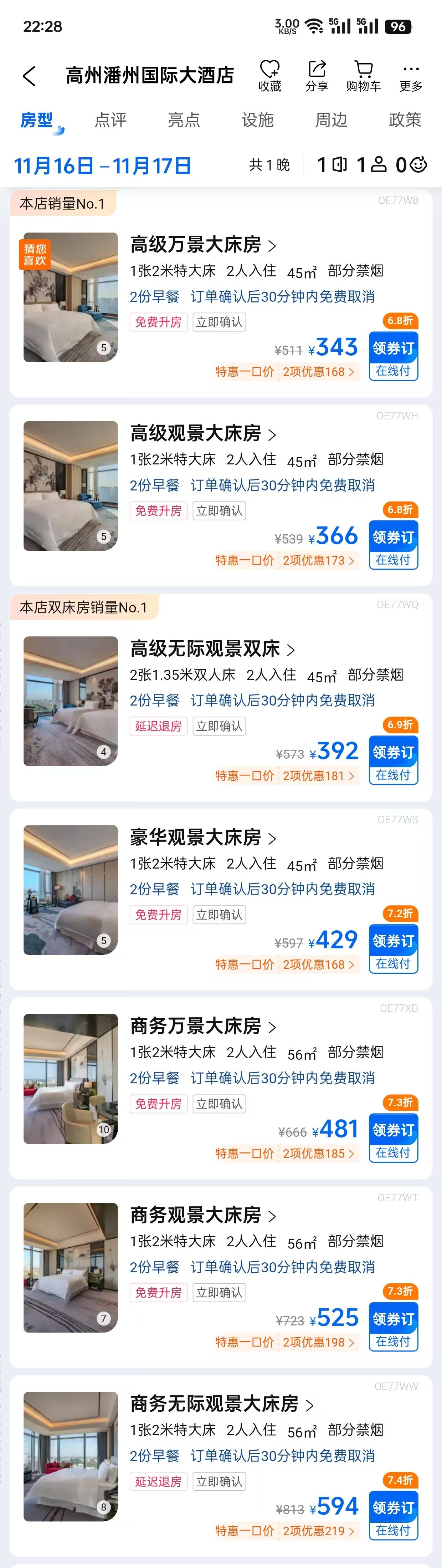
Task: Add hotel to favorites (收藏)
Action: click(269, 76)
